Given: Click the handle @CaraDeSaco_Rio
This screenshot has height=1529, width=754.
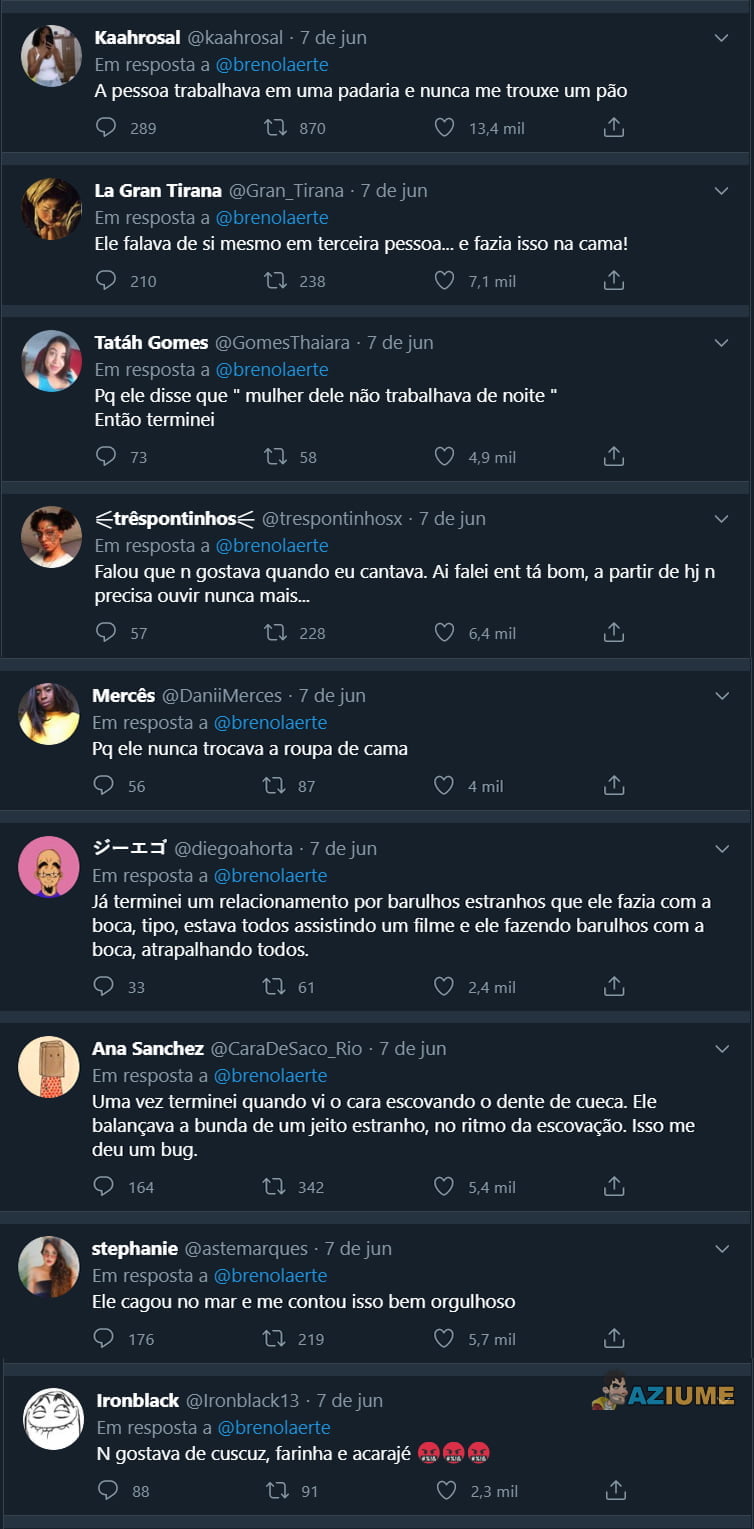Looking at the screenshot, I should point(286,1048).
